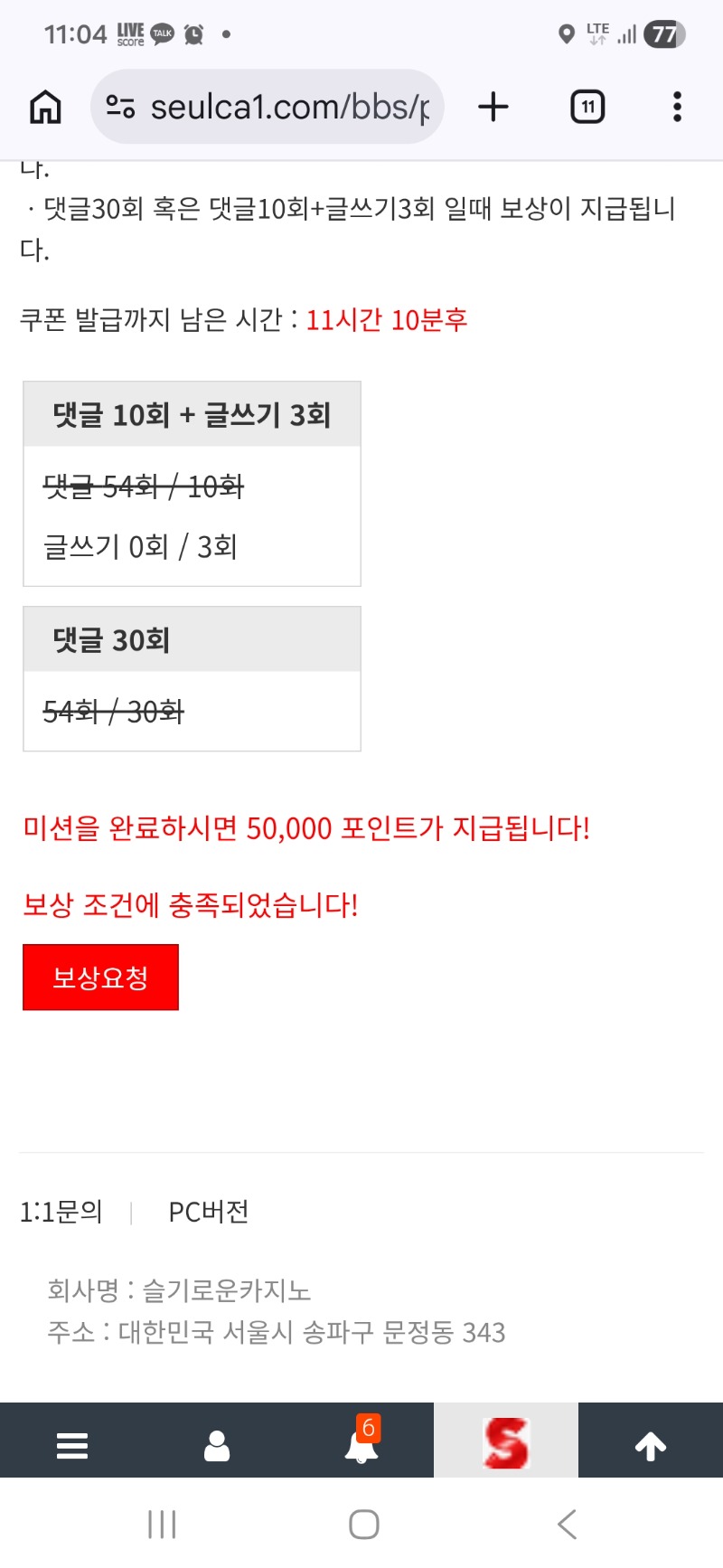The height and width of the screenshot is (1568, 723).
Task: Open a new browser tab
Action: tap(493, 108)
